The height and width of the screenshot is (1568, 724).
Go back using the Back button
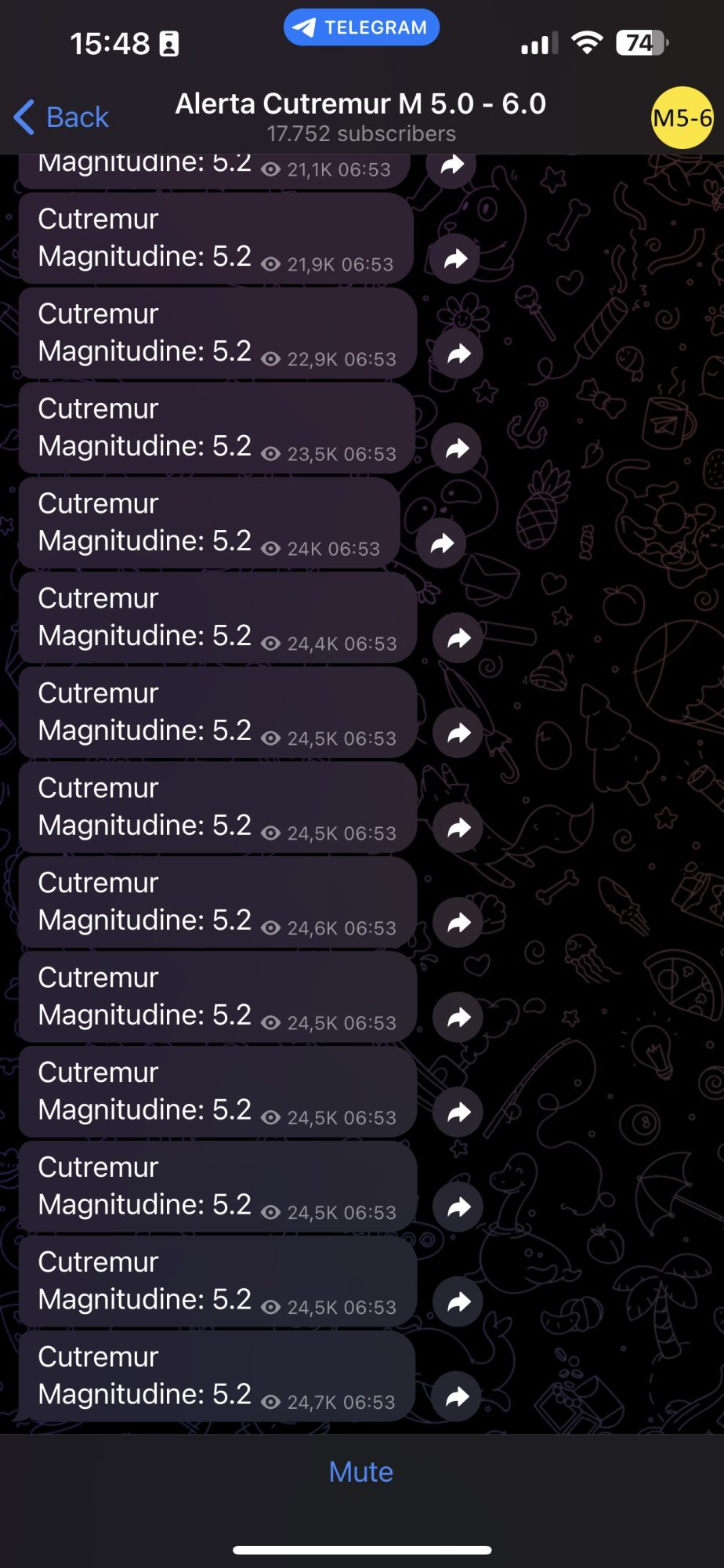click(x=61, y=118)
